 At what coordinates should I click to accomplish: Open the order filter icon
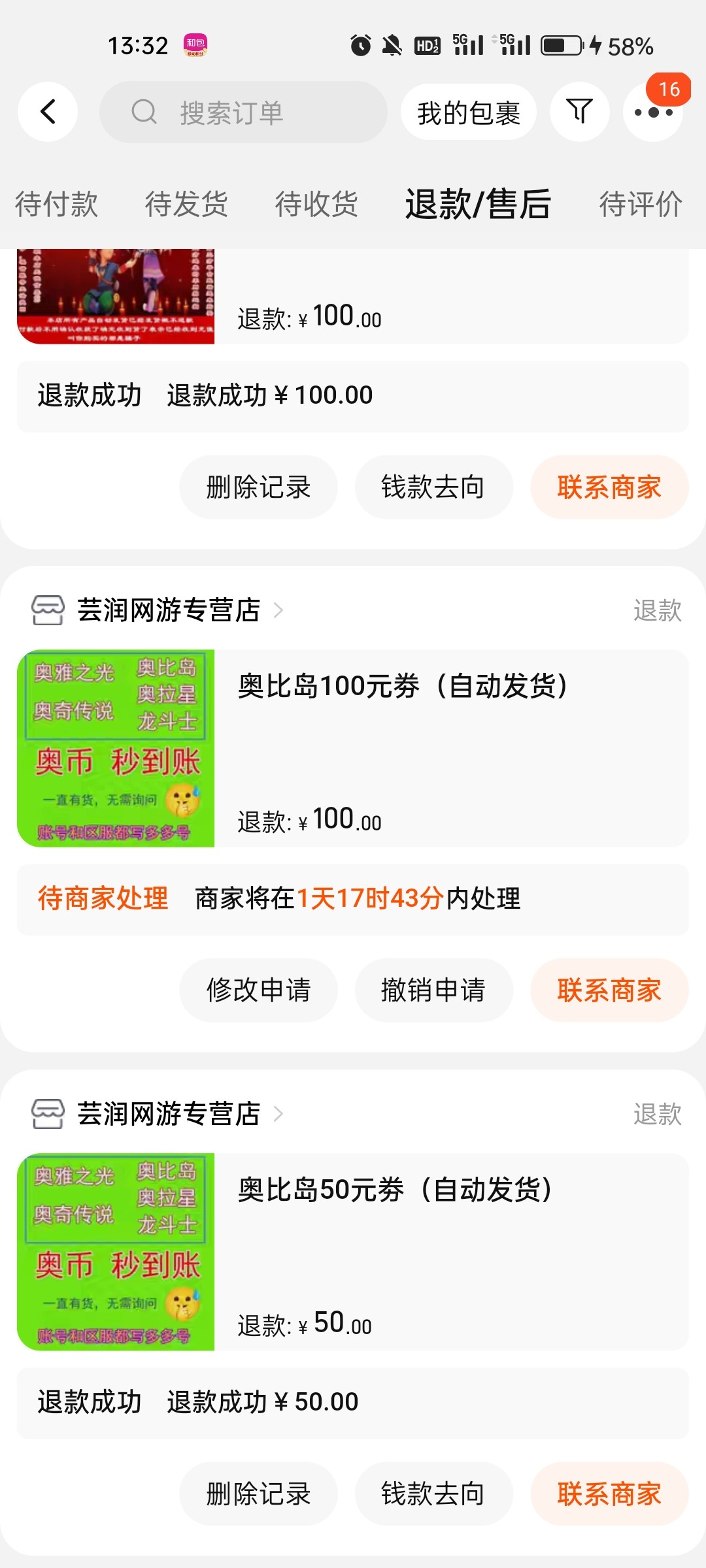tap(579, 112)
